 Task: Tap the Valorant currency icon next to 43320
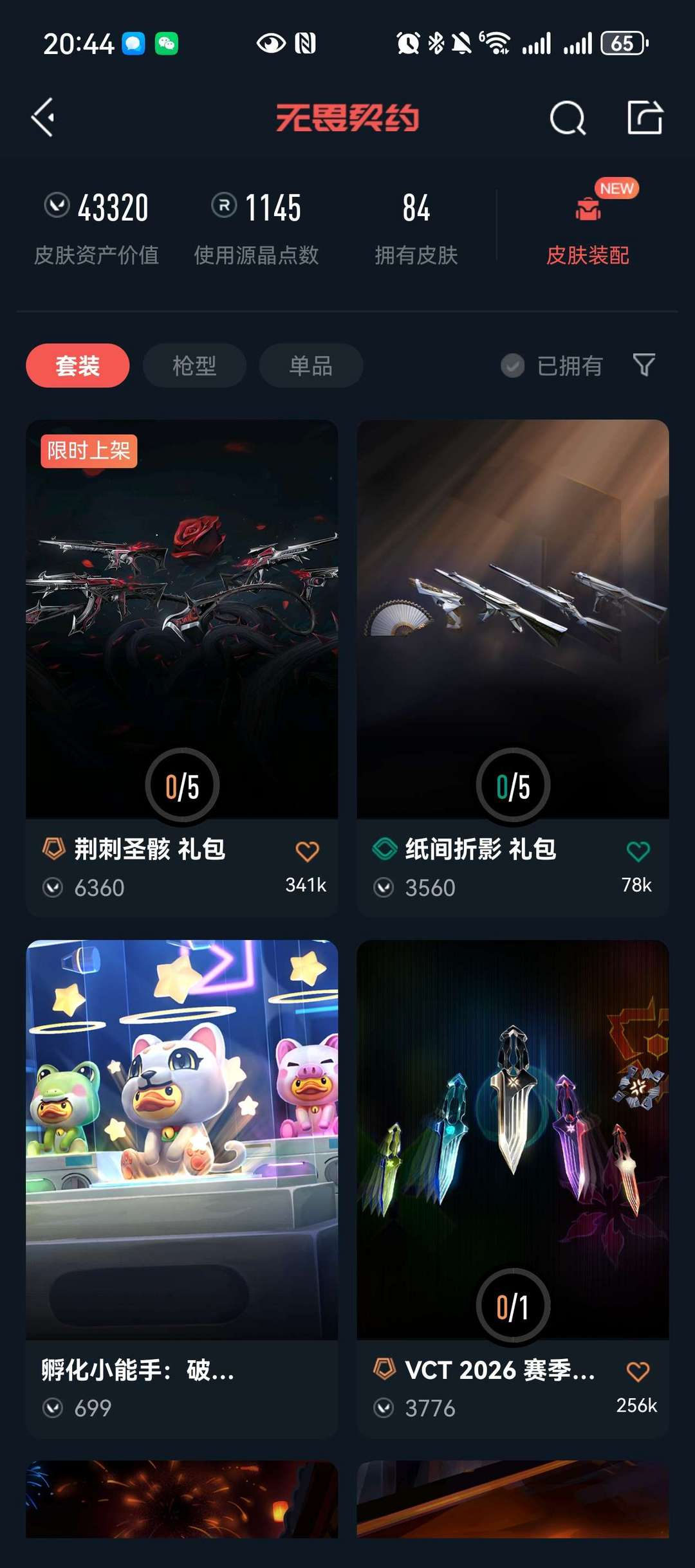(57, 206)
